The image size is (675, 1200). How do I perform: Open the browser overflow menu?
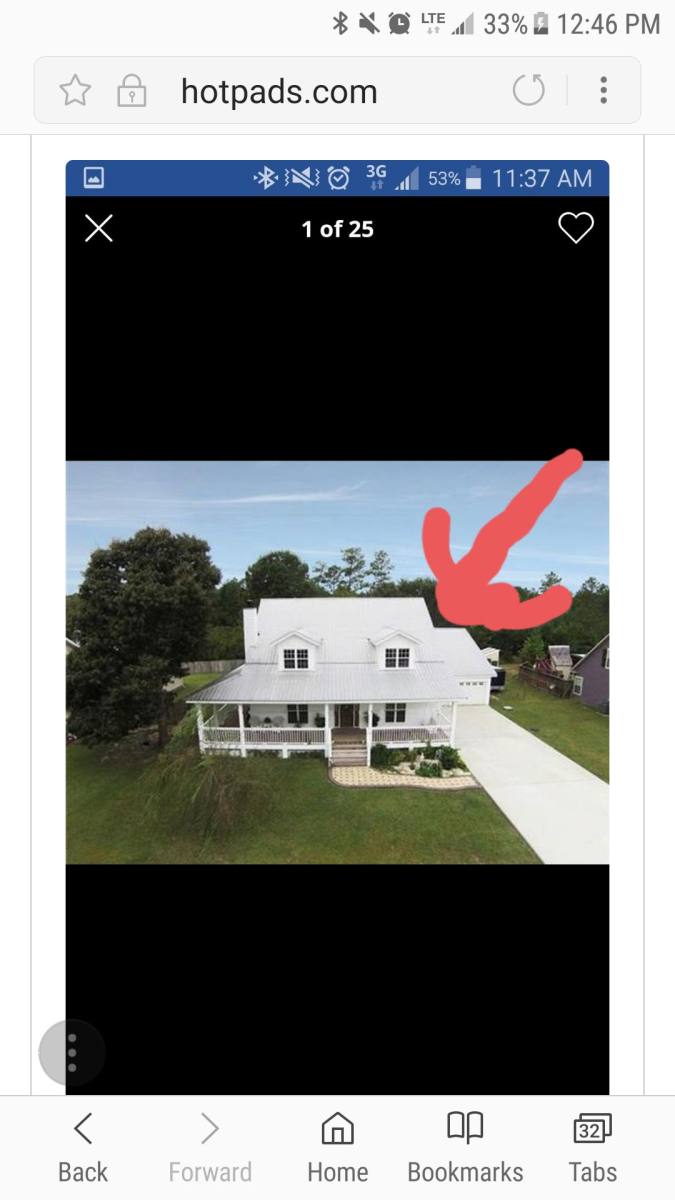pyautogui.click(x=603, y=91)
